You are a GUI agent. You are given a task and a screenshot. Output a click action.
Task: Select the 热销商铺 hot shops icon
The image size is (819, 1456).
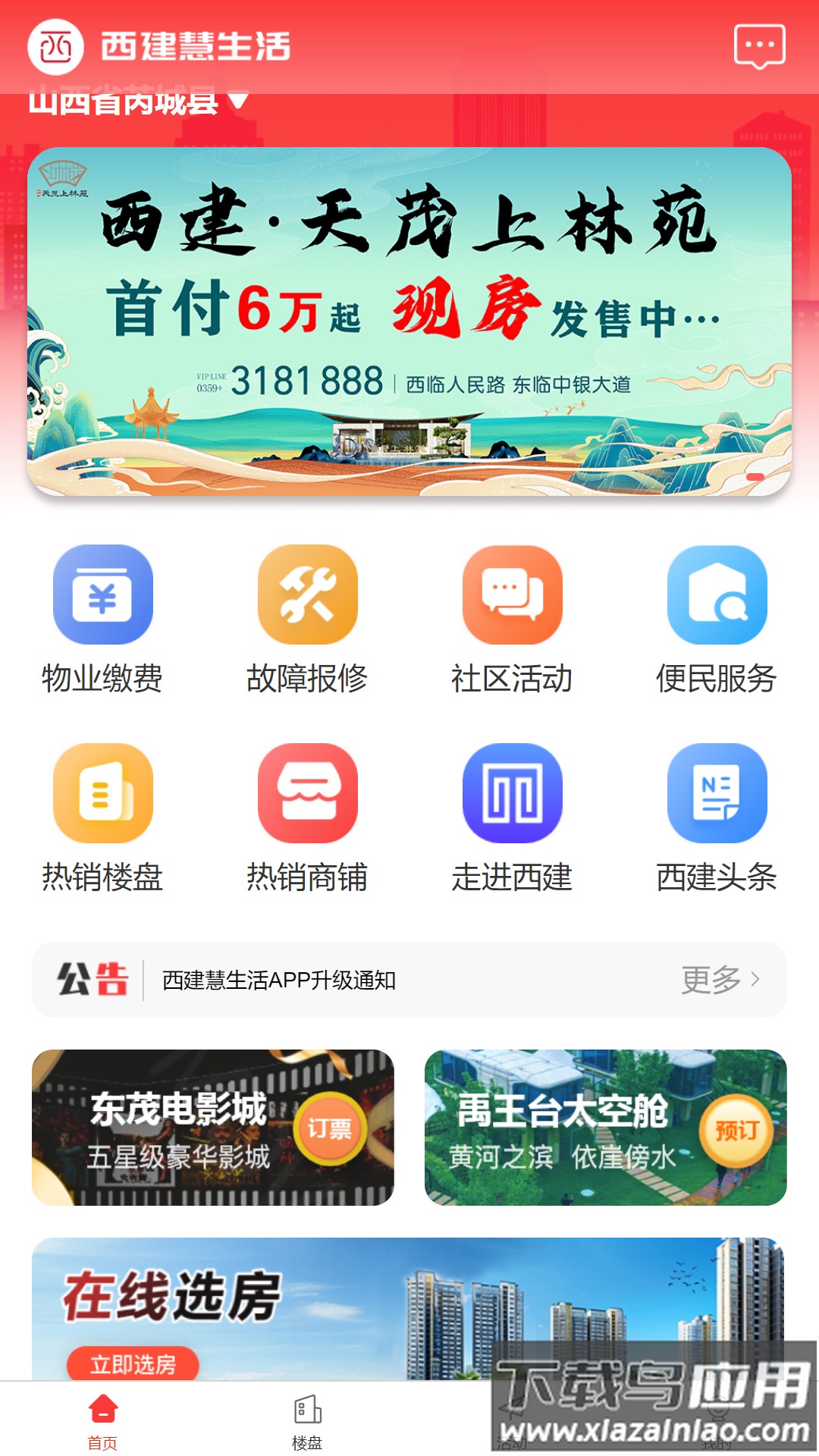[x=307, y=795]
